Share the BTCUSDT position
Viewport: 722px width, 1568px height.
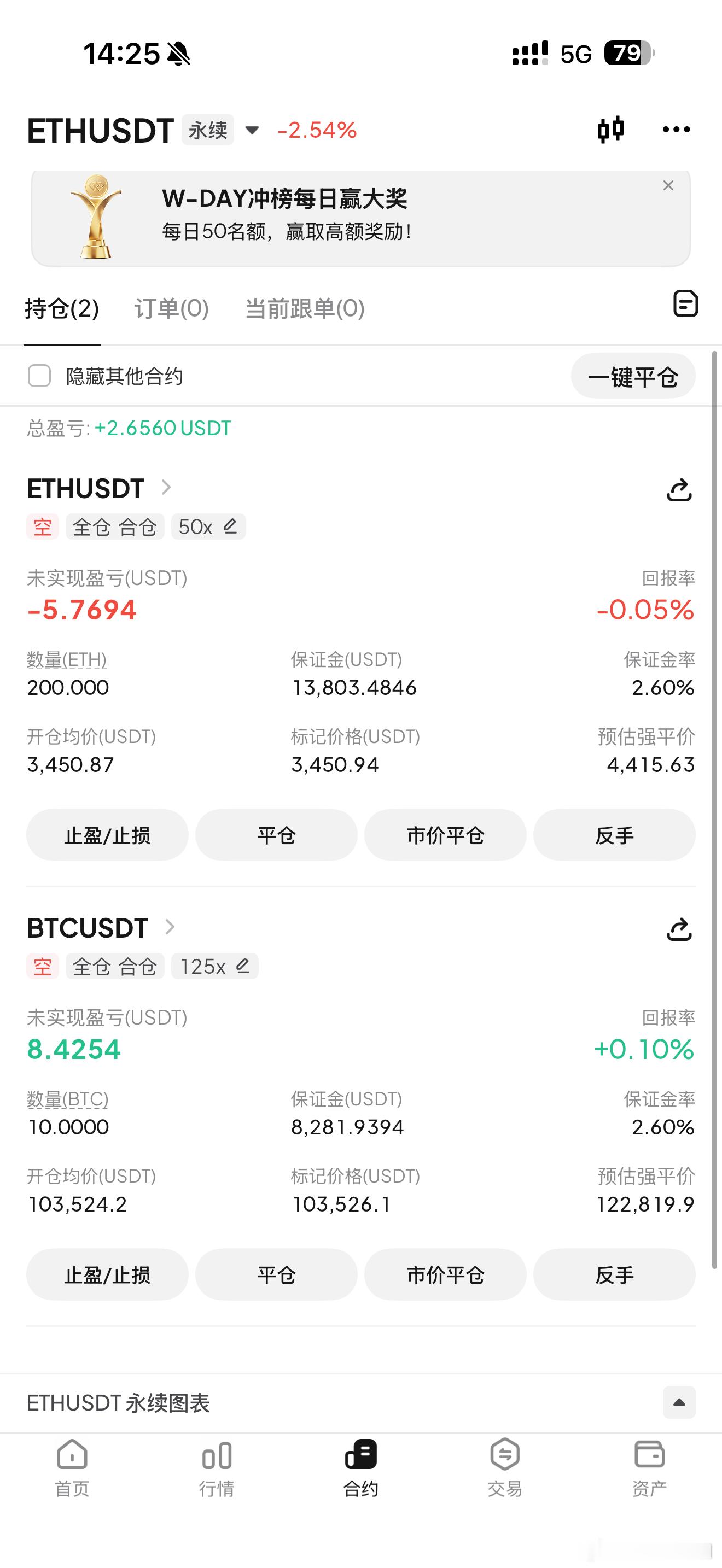pos(679,929)
